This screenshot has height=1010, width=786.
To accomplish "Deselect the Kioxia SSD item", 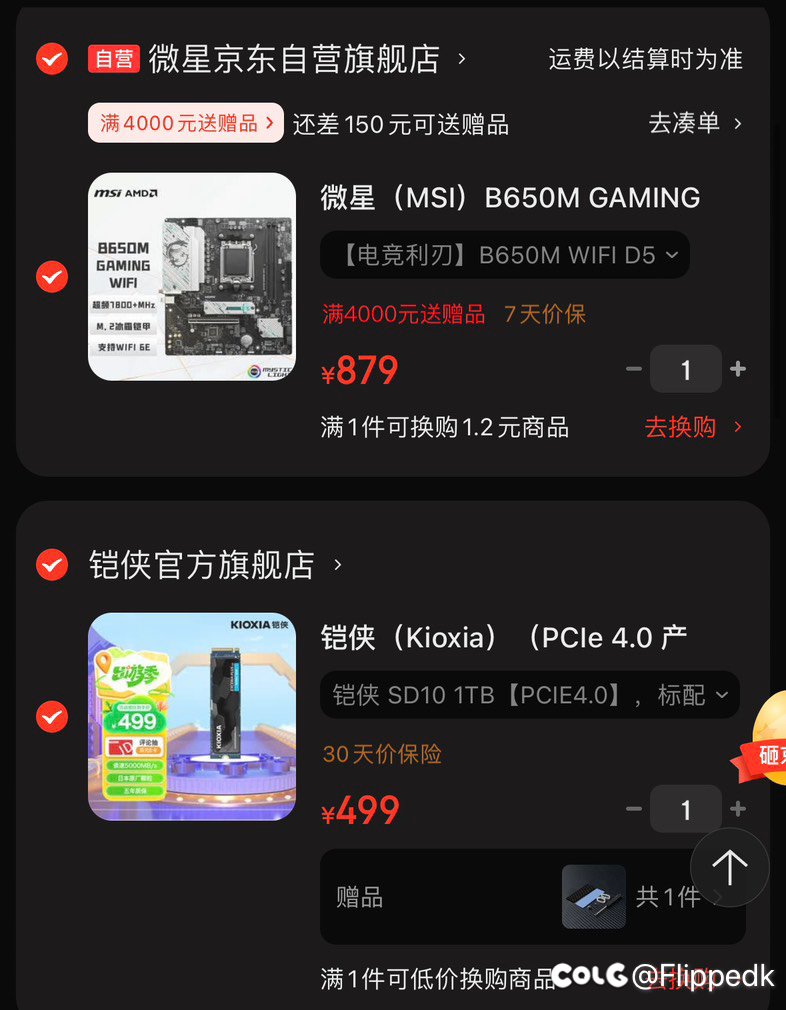I will [x=52, y=717].
